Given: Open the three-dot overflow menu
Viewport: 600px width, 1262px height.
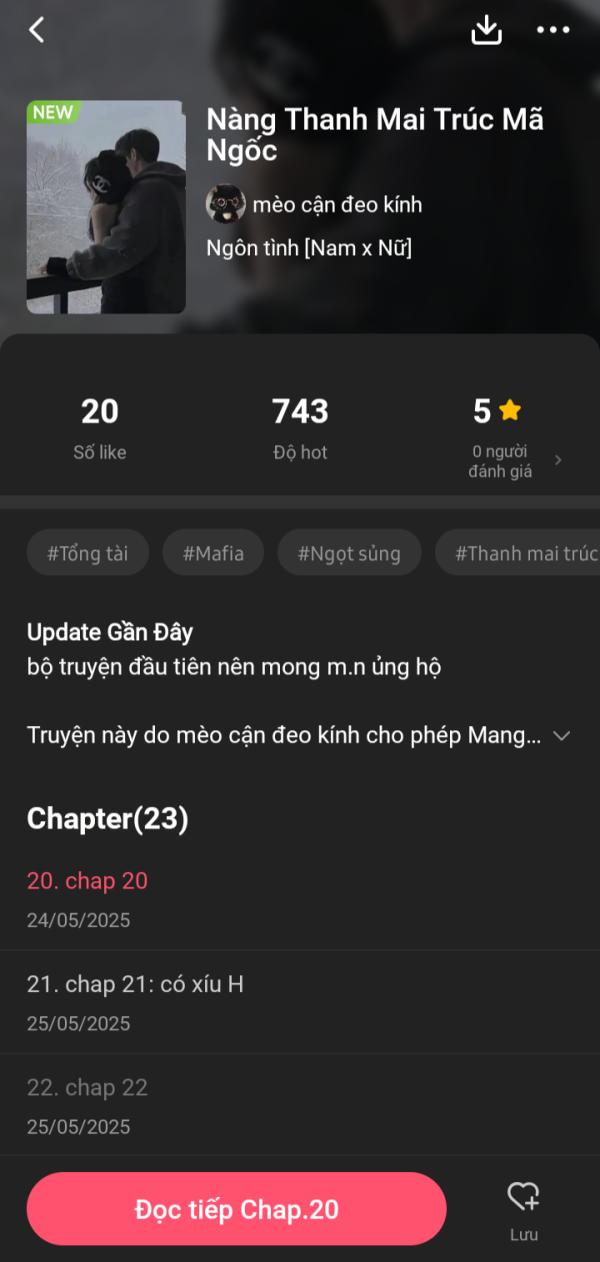Looking at the screenshot, I should coord(553,30).
